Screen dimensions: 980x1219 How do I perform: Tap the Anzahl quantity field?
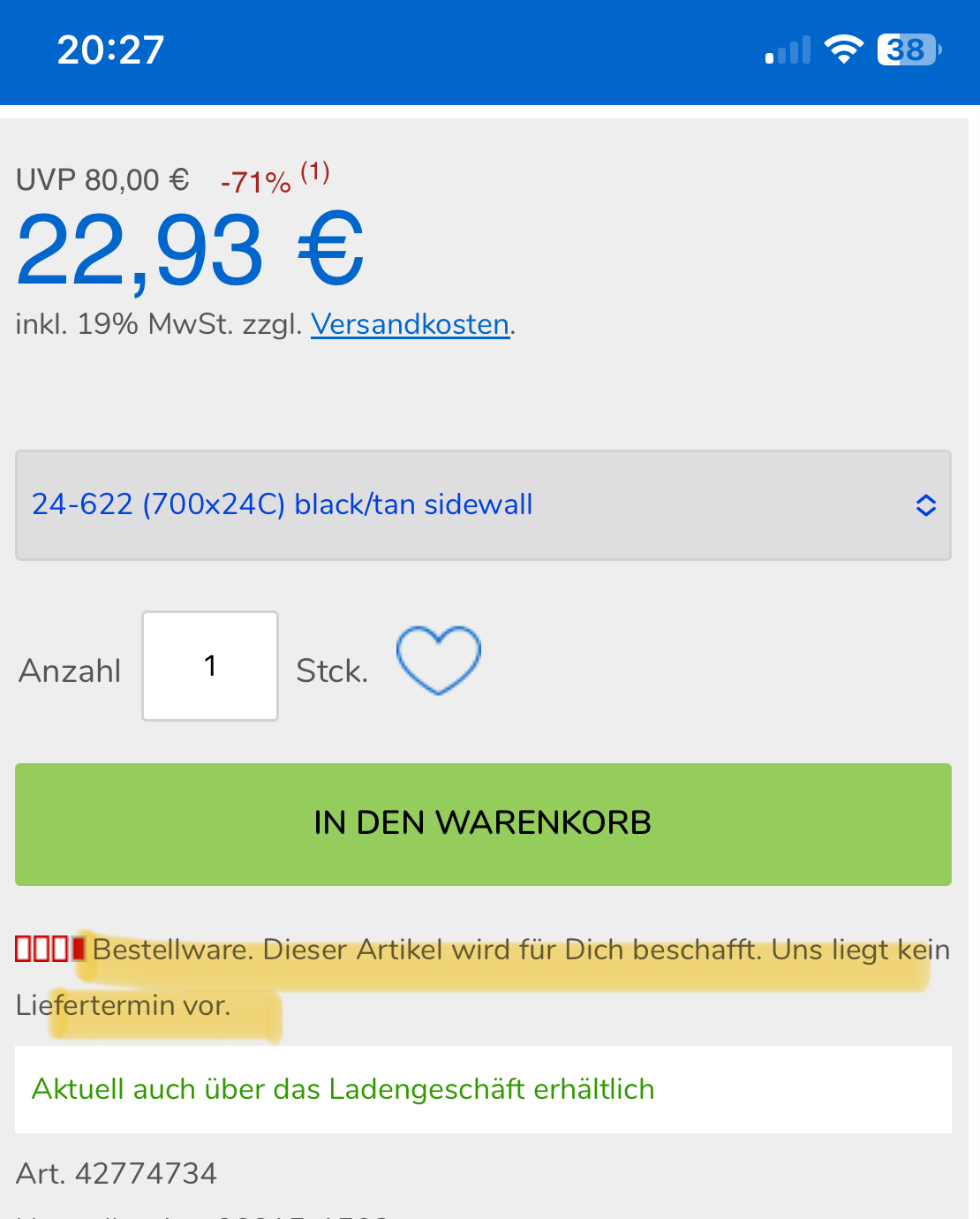[x=210, y=666]
